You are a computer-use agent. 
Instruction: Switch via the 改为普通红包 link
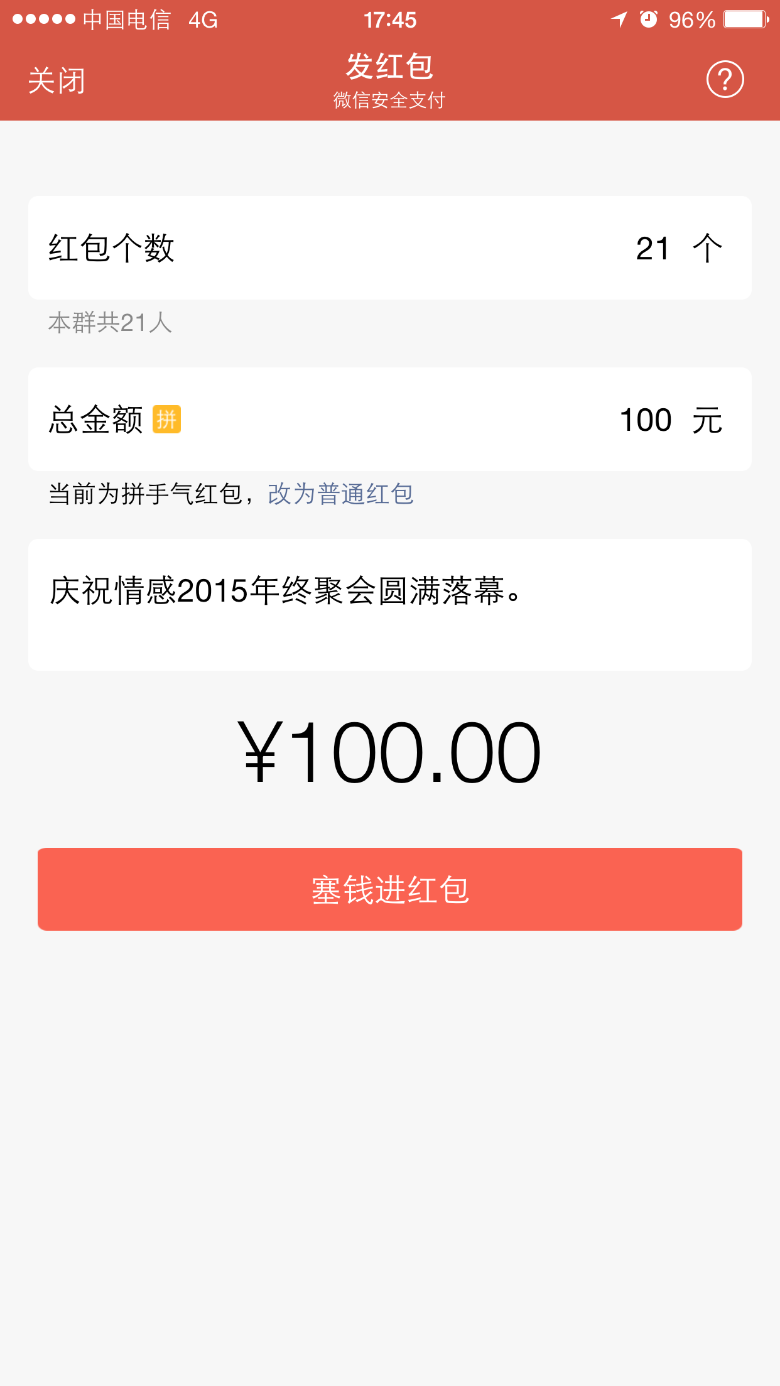[341, 494]
